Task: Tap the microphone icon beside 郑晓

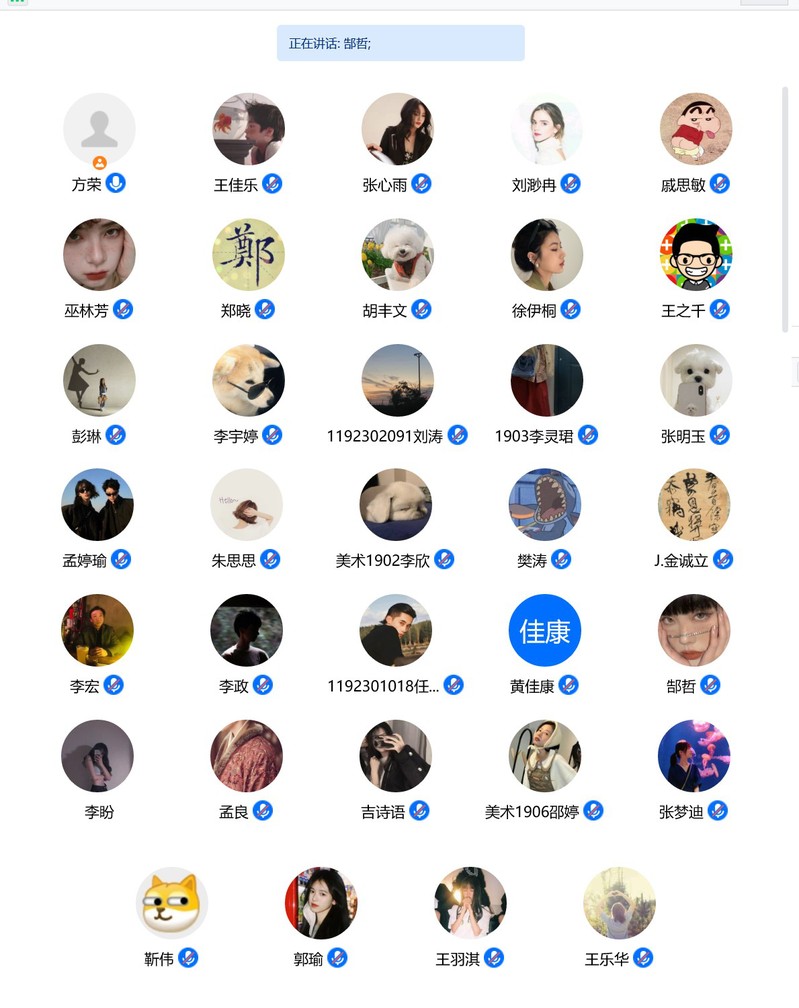Action: 264,310
